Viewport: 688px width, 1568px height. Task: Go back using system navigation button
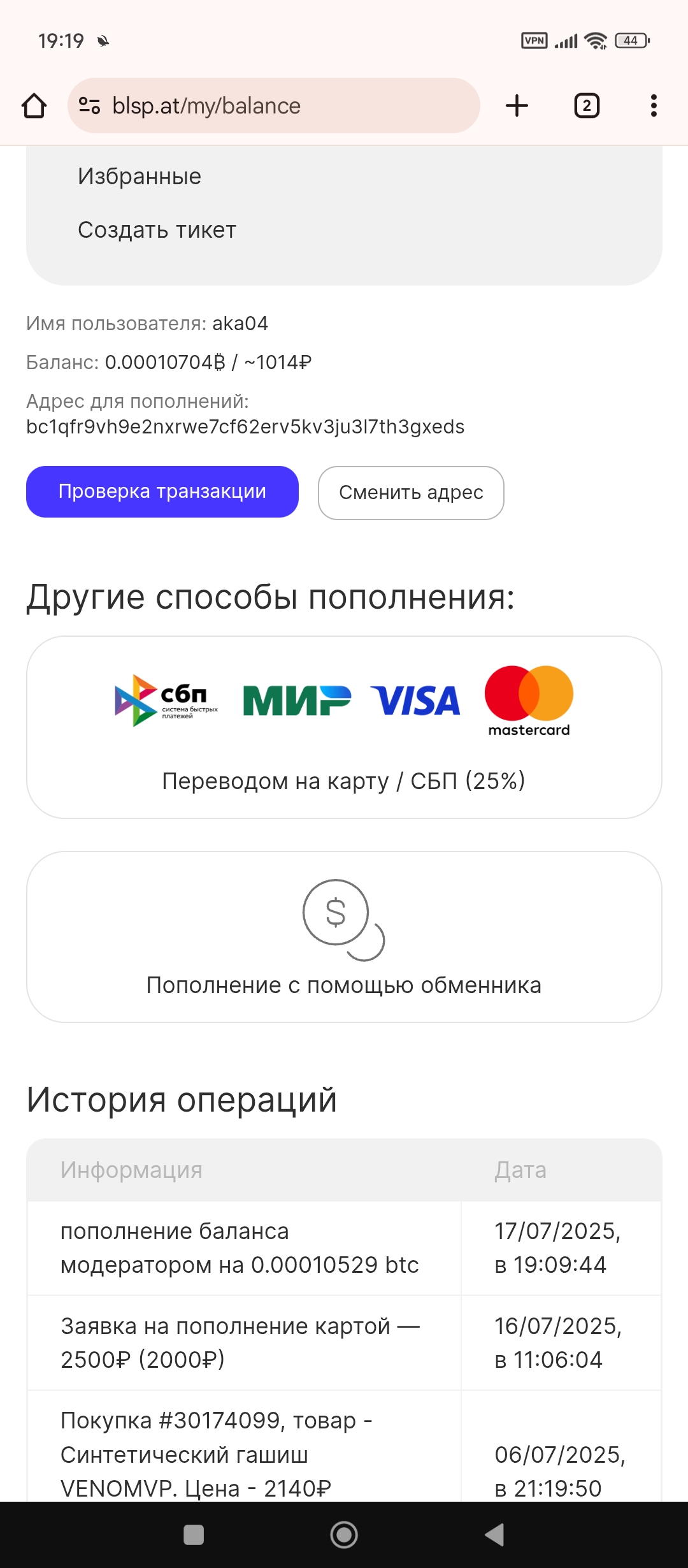(495, 1535)
